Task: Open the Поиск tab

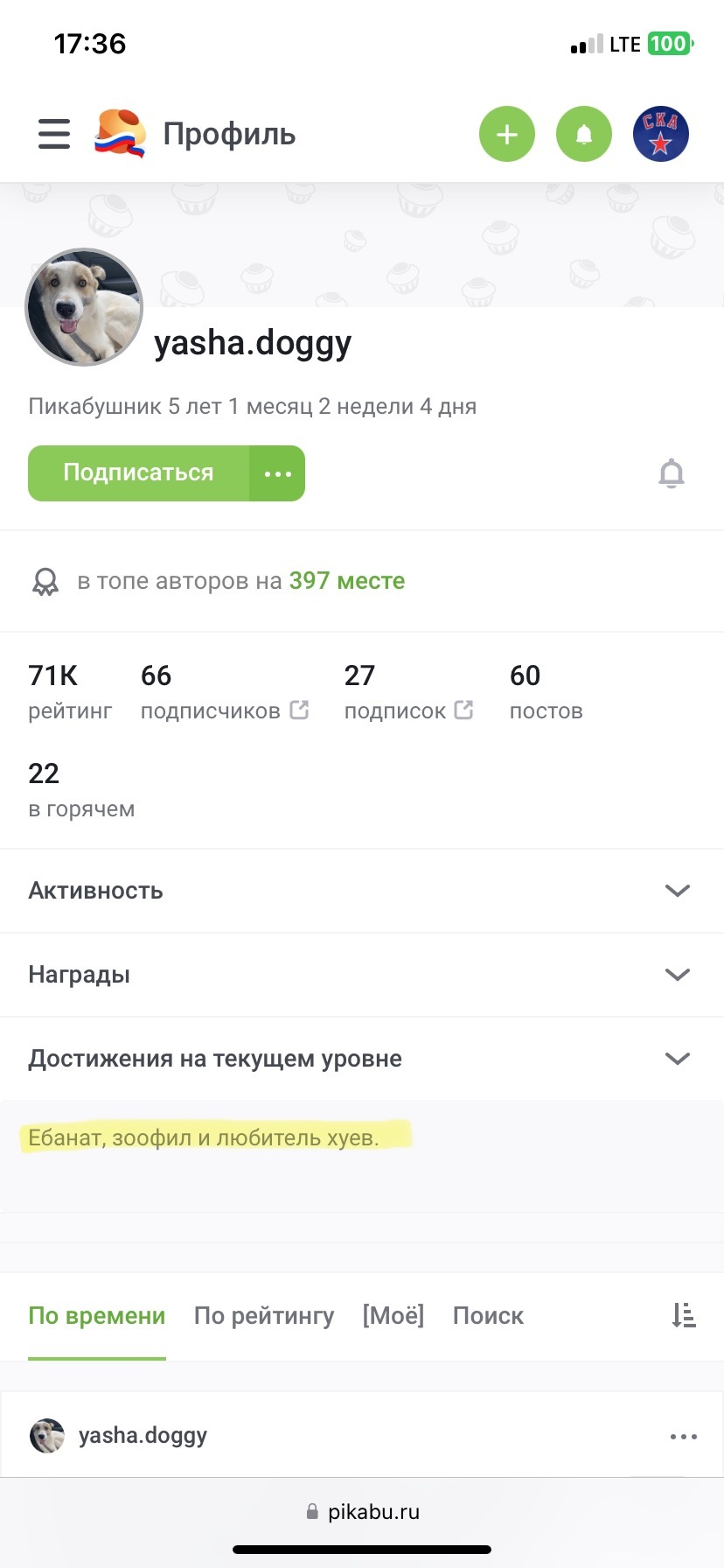Action: pos(488,1316)
